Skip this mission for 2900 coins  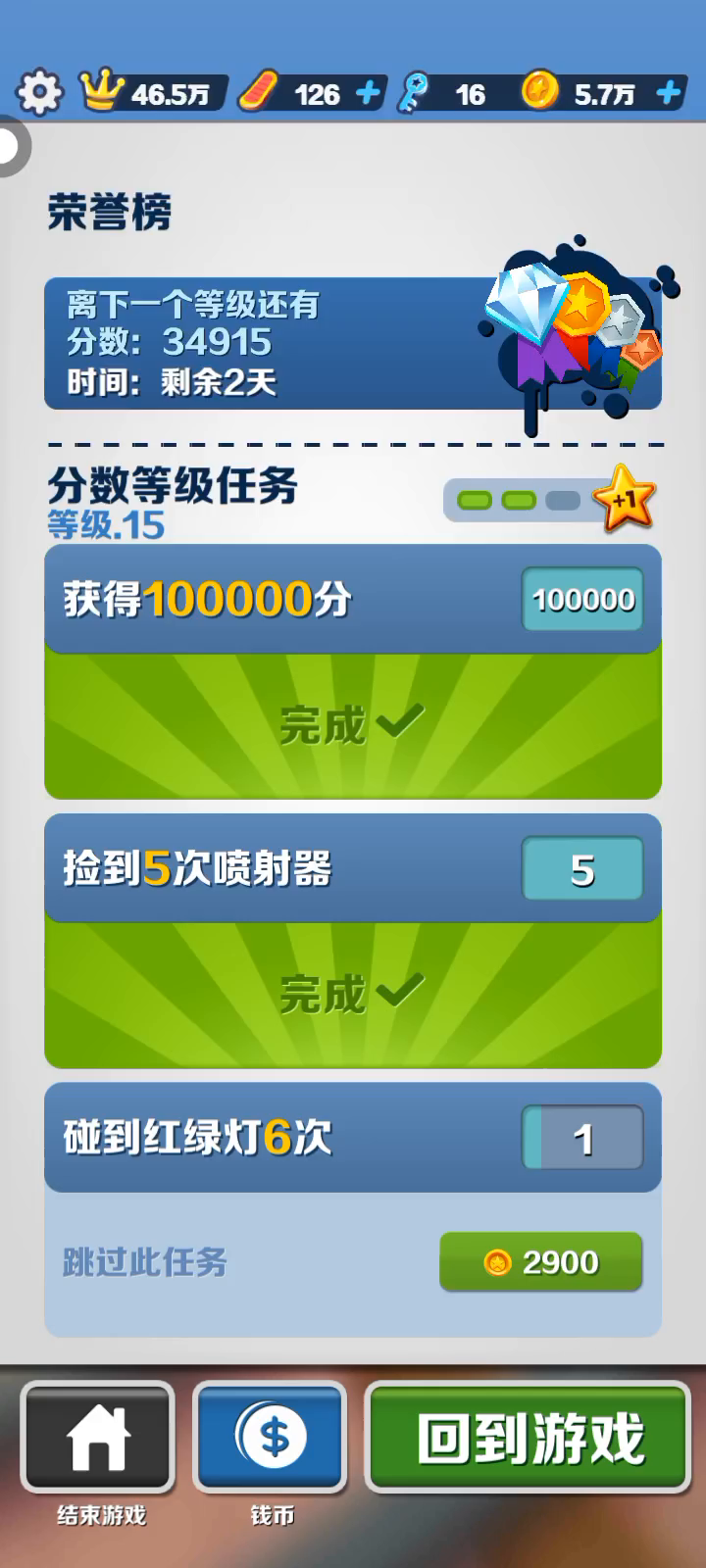[x=541, y=1261]
